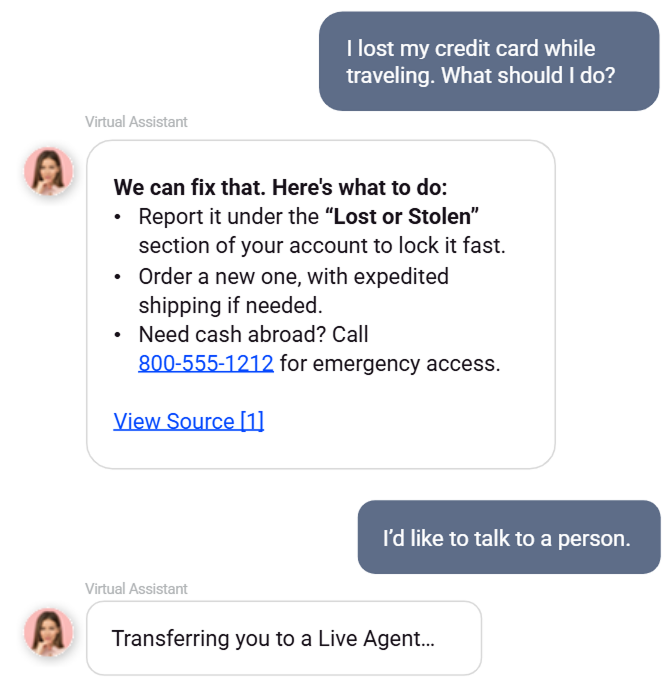The width and height of the screenshot is (671, 689).
Task: Open the View Source [1] link
Action: (189, 421)
